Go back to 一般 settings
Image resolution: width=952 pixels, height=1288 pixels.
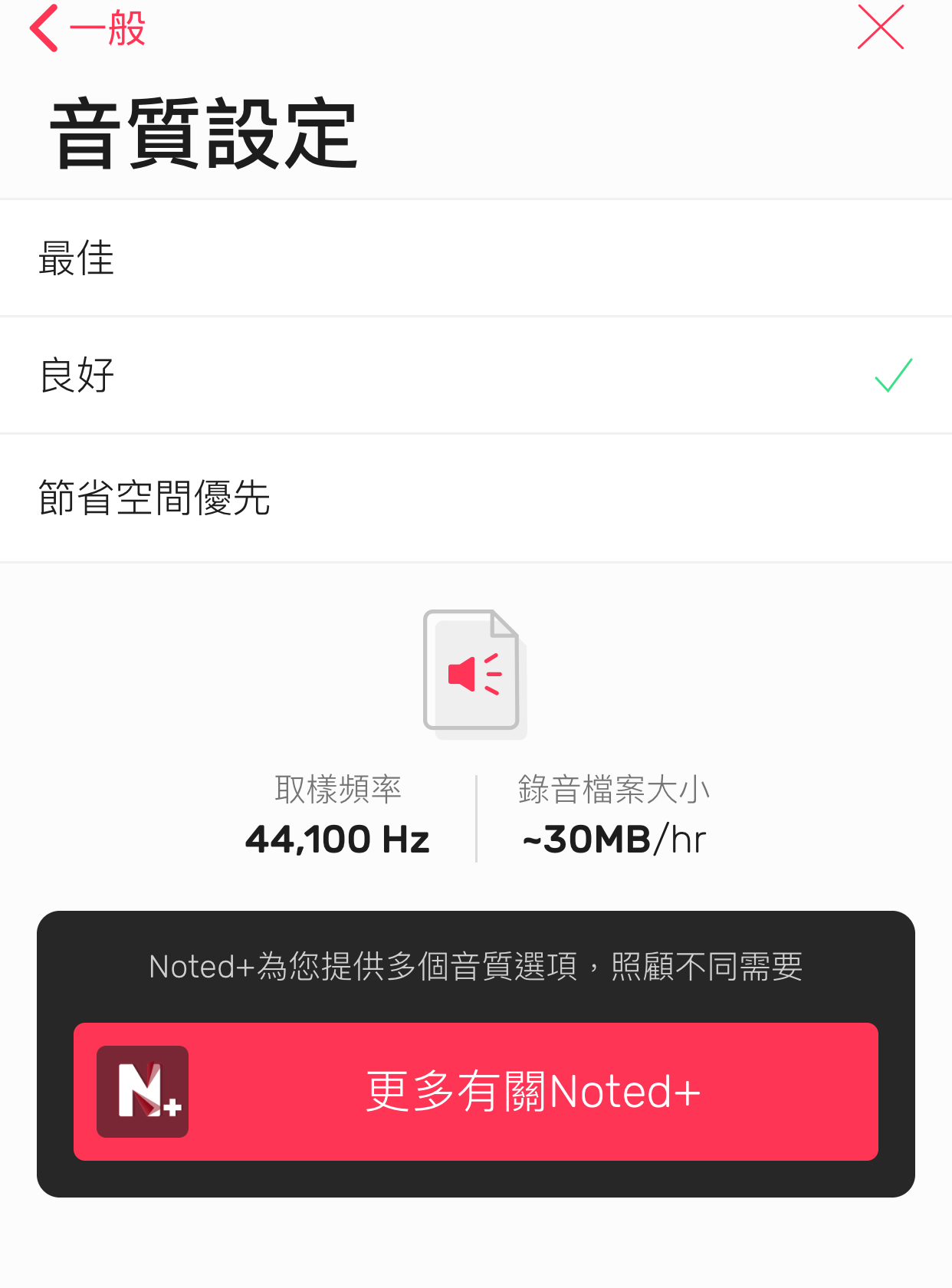(x=87, y=28)
